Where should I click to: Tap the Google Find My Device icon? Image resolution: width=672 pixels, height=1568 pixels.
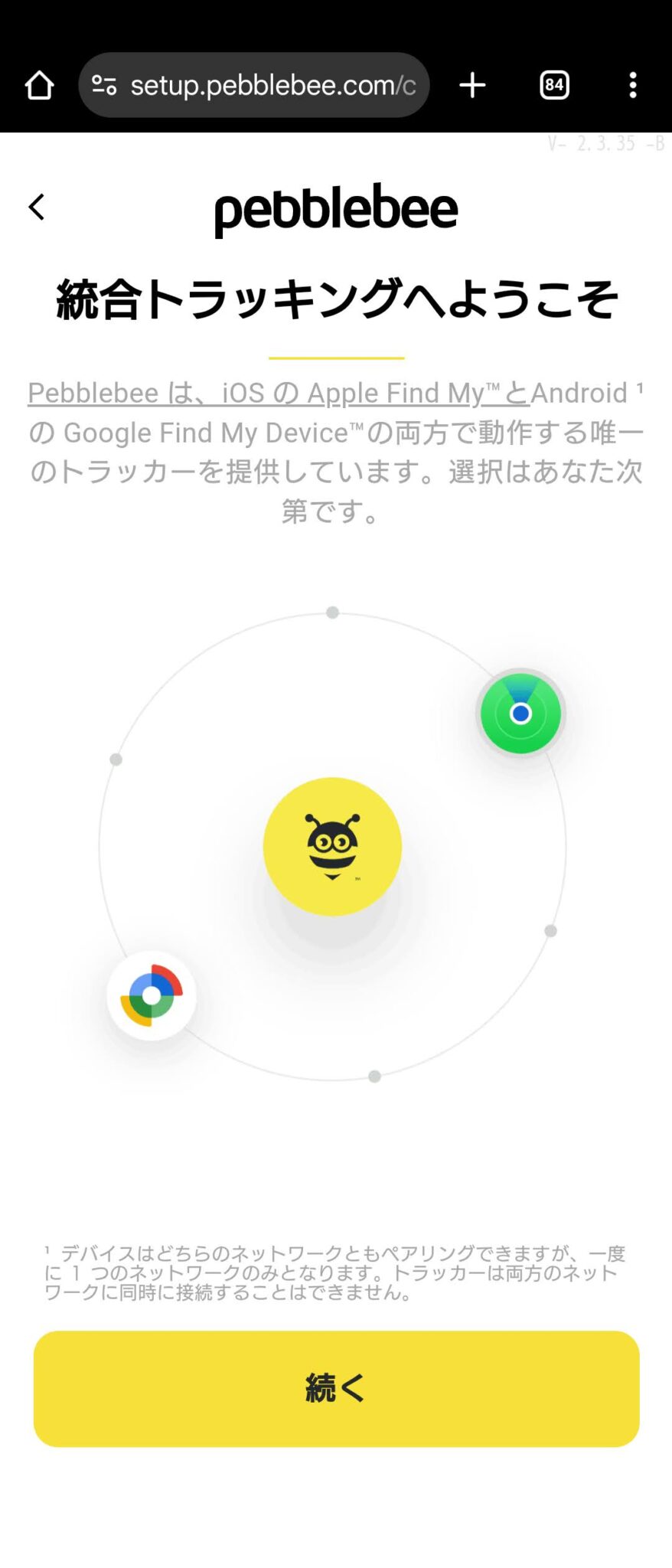[151, 994]
